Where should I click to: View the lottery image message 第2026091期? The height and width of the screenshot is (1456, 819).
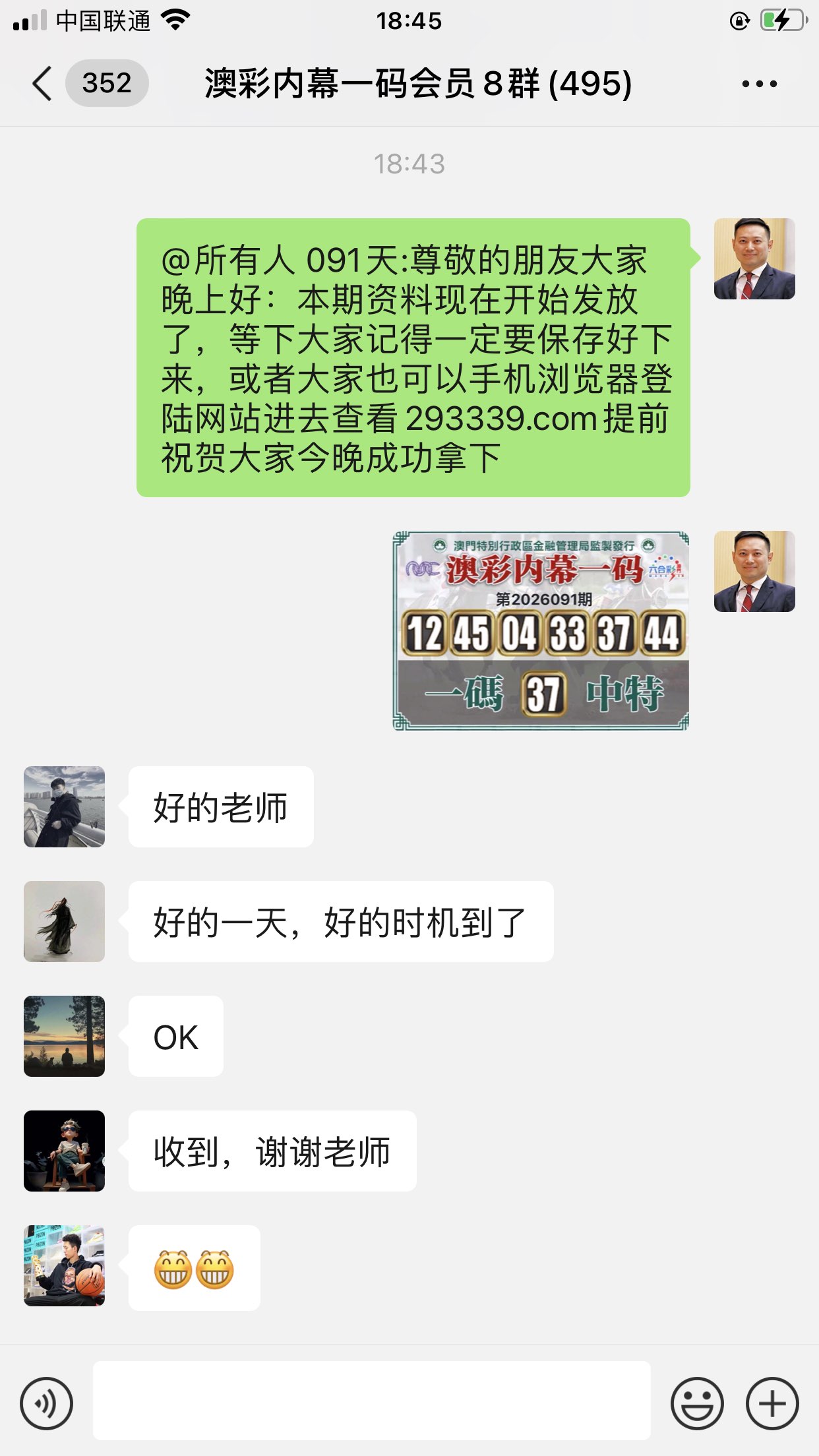click(541, 630)
